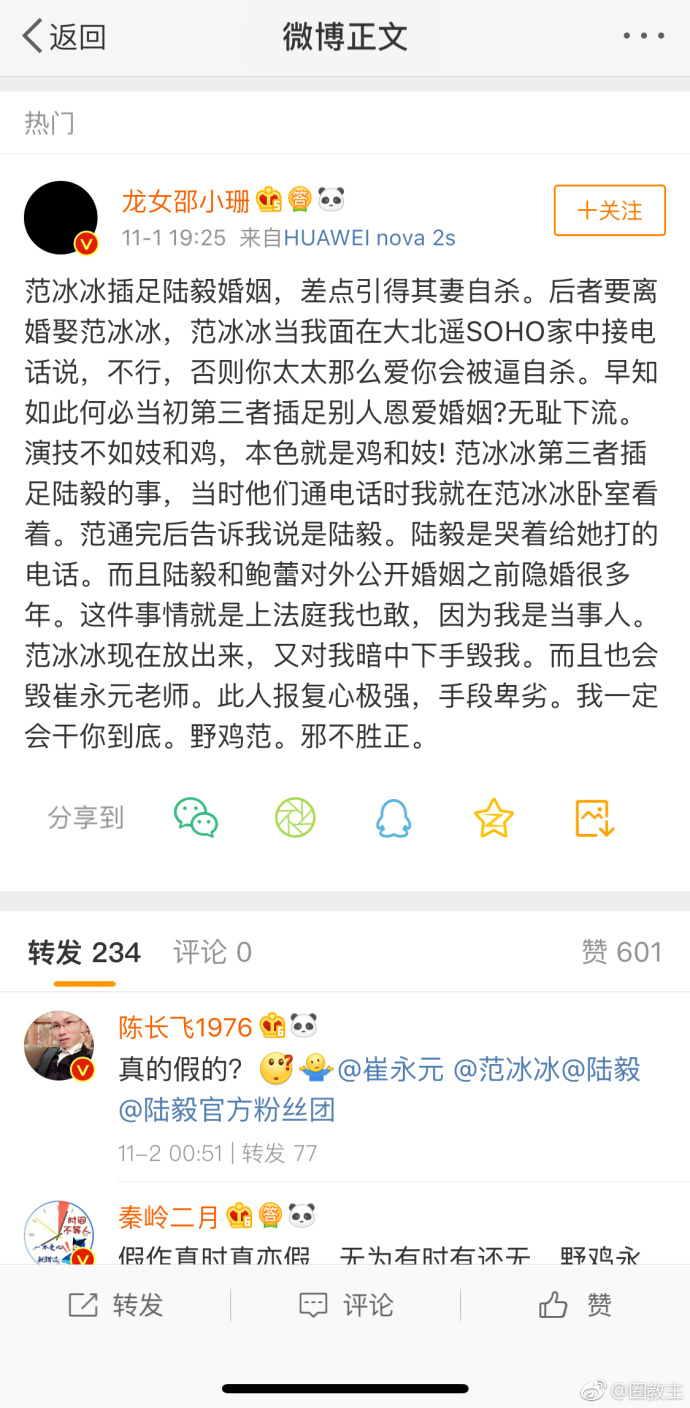Image resolution: width=690 pixels, height=1408 pixels.
Task: View the 赞 601 likes list
Action: tap(621, 953)
